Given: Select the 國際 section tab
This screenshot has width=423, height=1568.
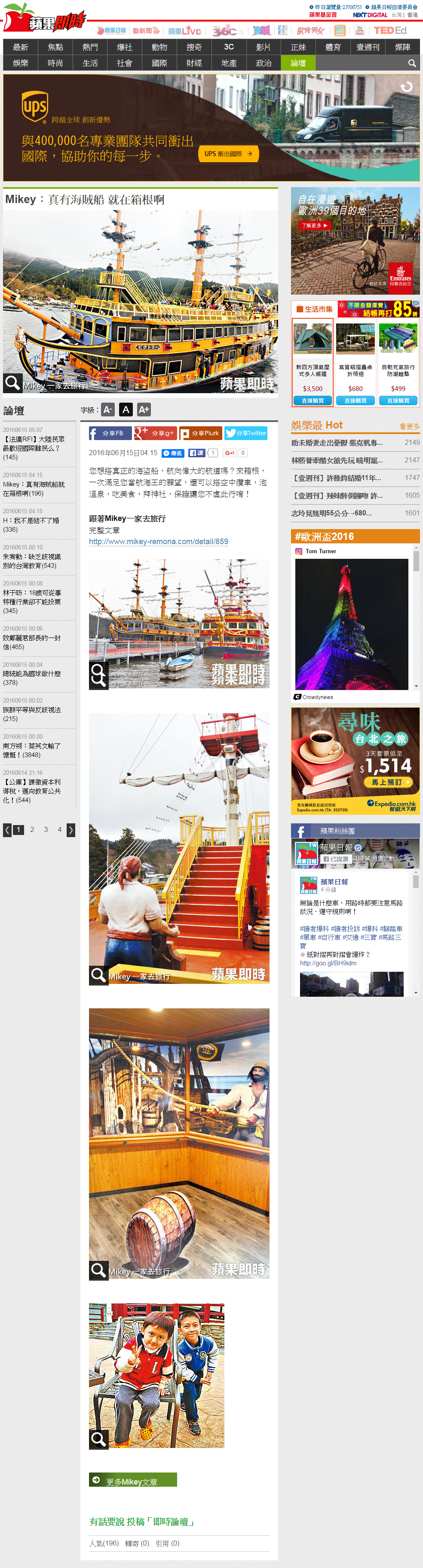Looking at the screenshot, I should click(x=159, y=63).
